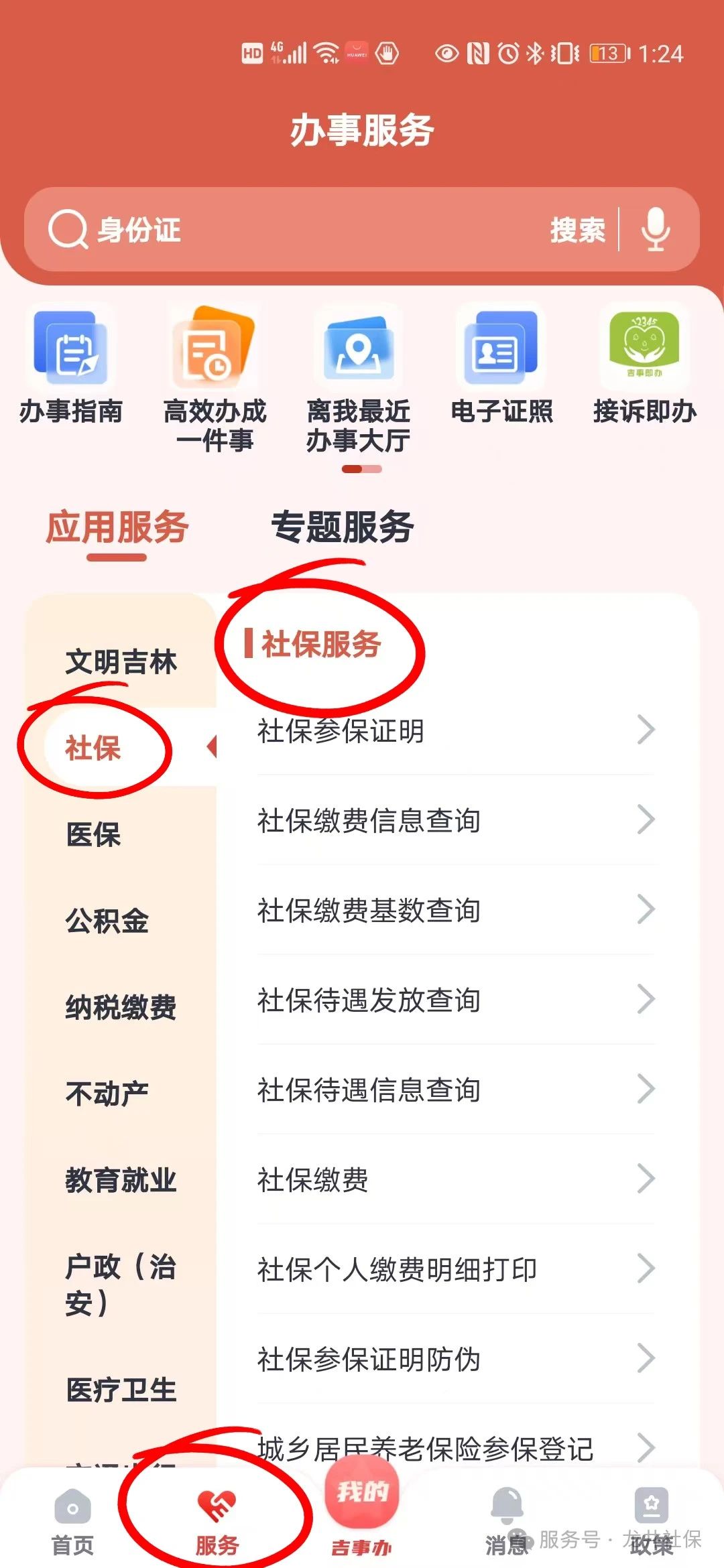Start voice search with the microphone icon

(656, 230)
